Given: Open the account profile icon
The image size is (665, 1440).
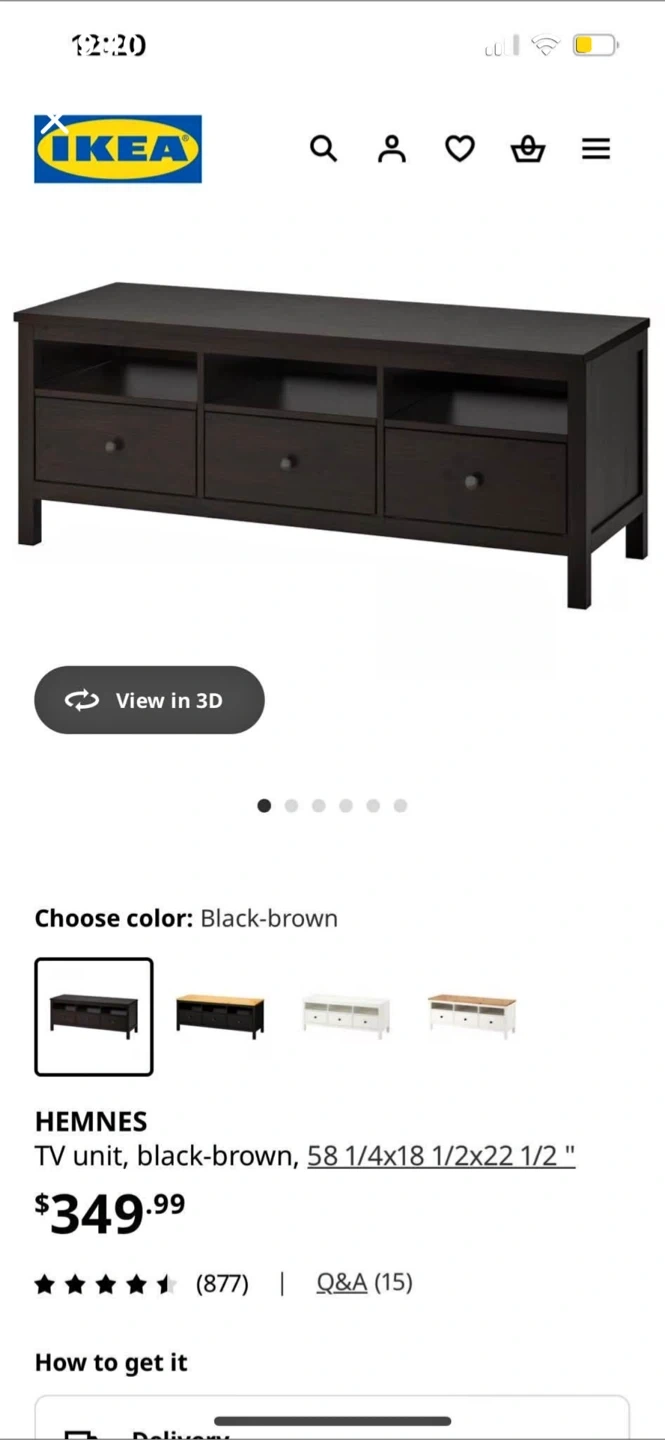Looking at the screenshot, I should coord(392,149).
